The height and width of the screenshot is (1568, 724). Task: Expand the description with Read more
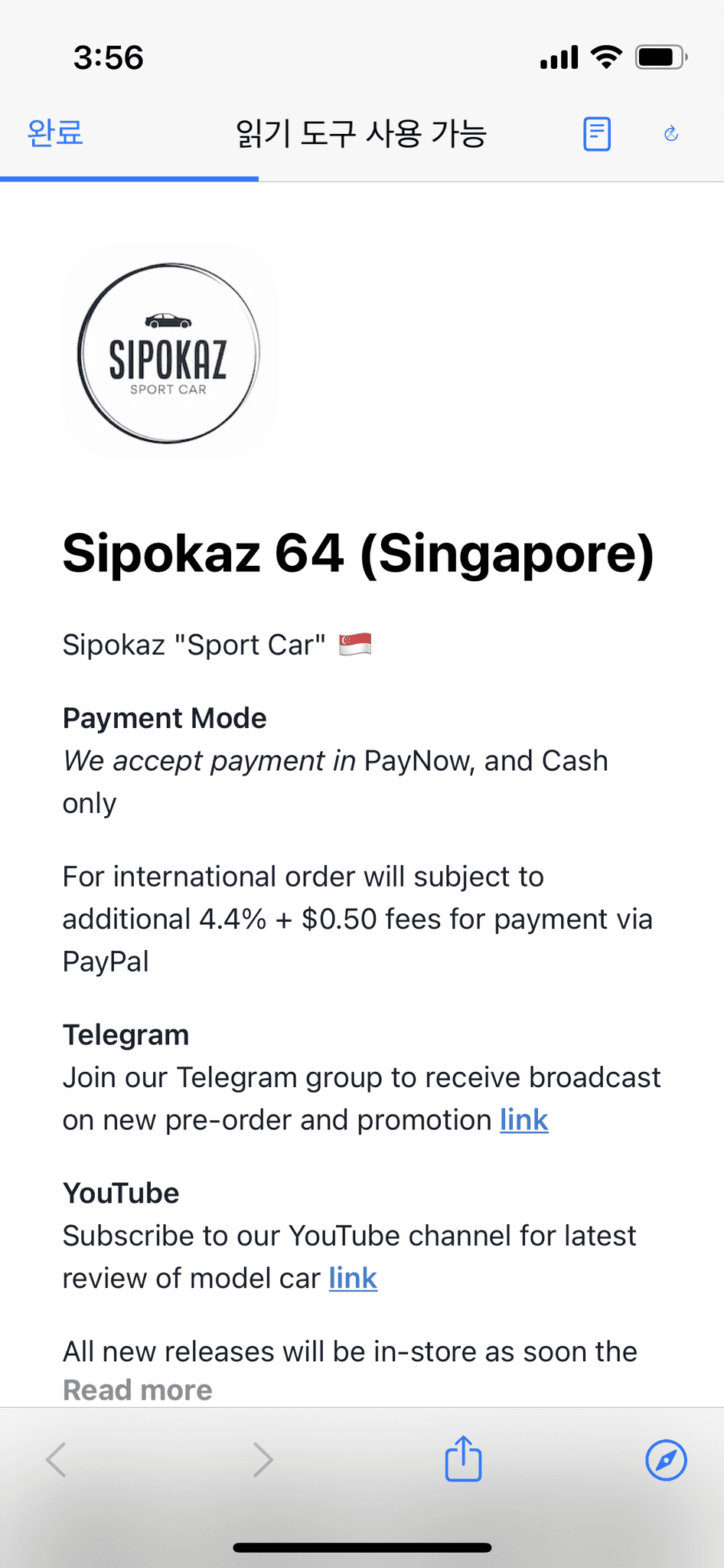[x=138, y=1390]
